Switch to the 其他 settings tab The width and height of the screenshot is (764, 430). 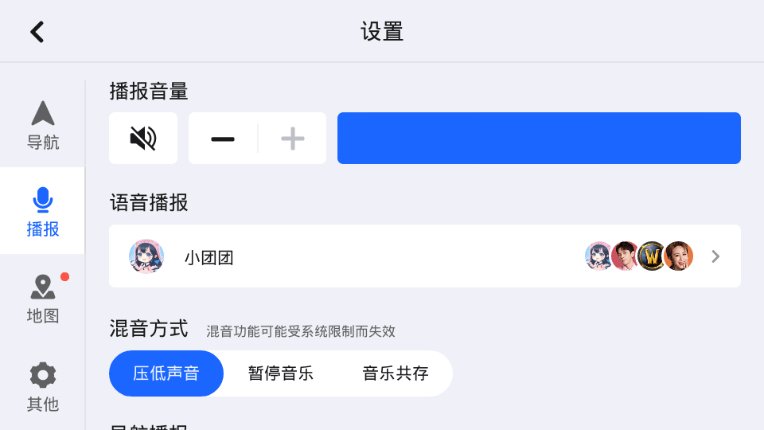tap(43, 387)
